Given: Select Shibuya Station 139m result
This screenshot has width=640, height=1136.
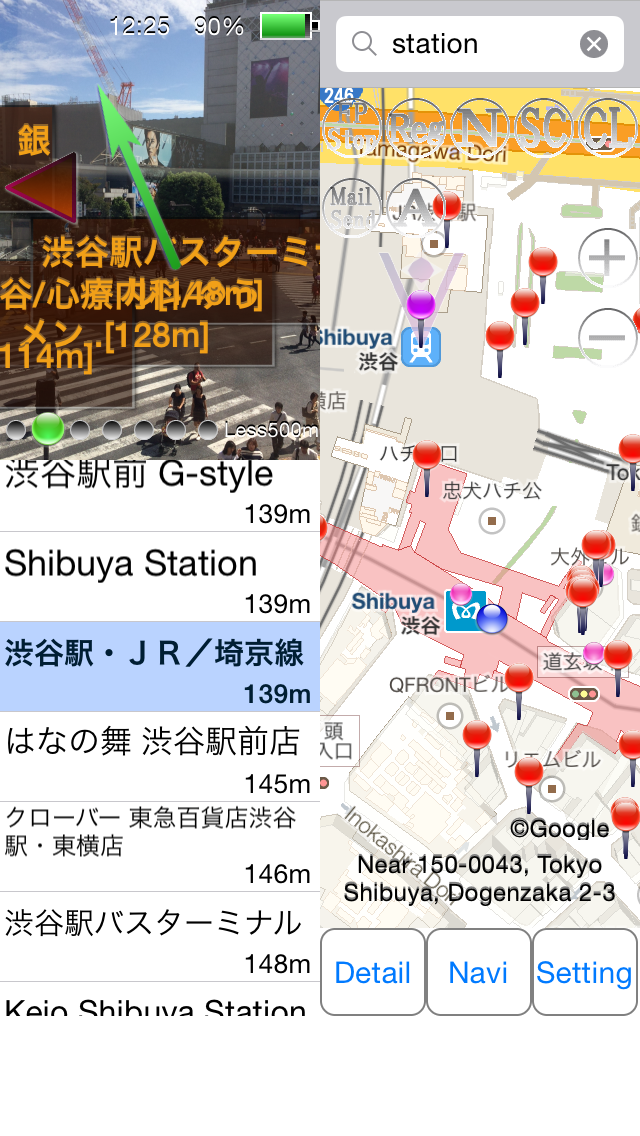Looking at the screenshot, I should point(159,577).
